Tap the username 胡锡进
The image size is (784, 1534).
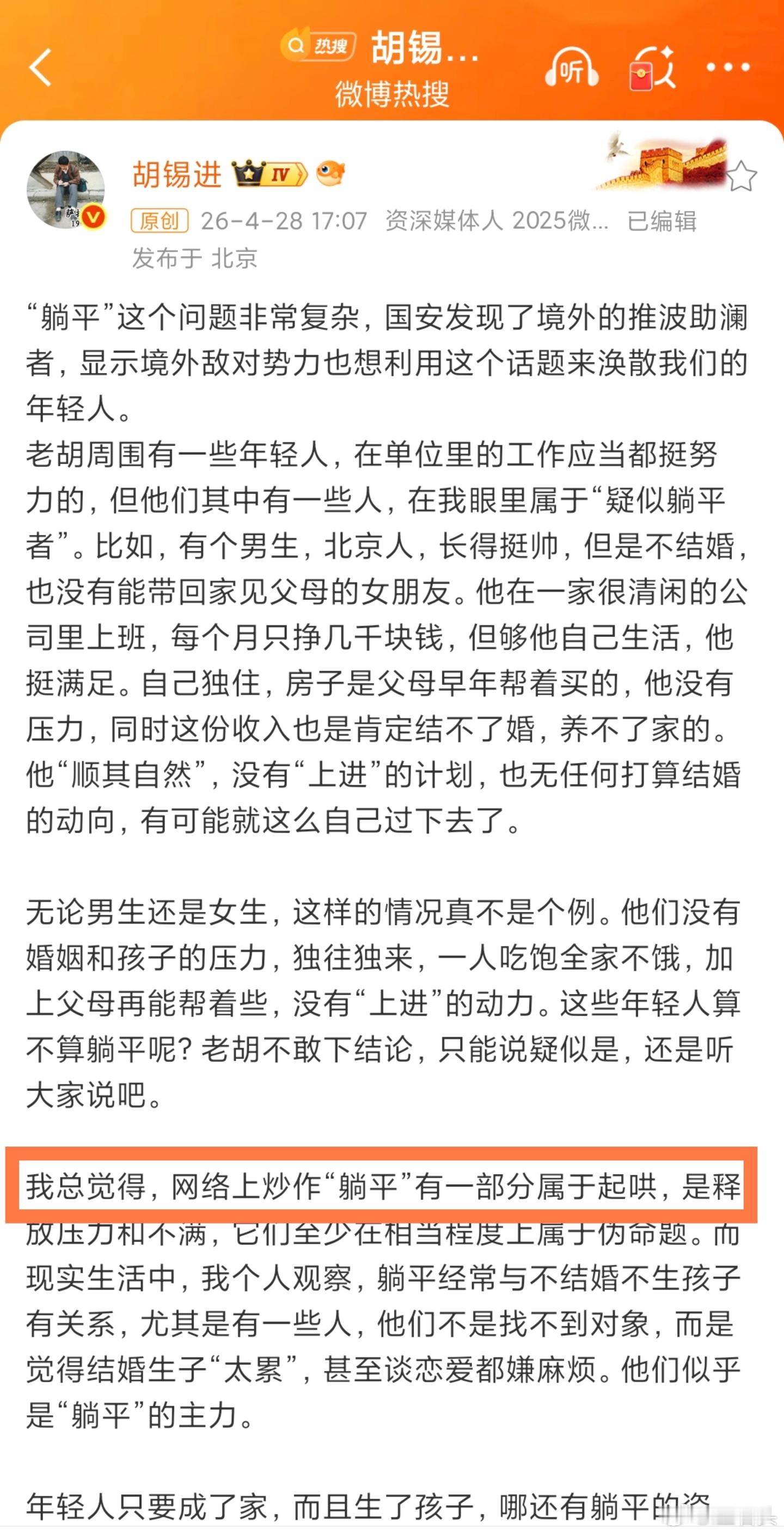[176, 173]
